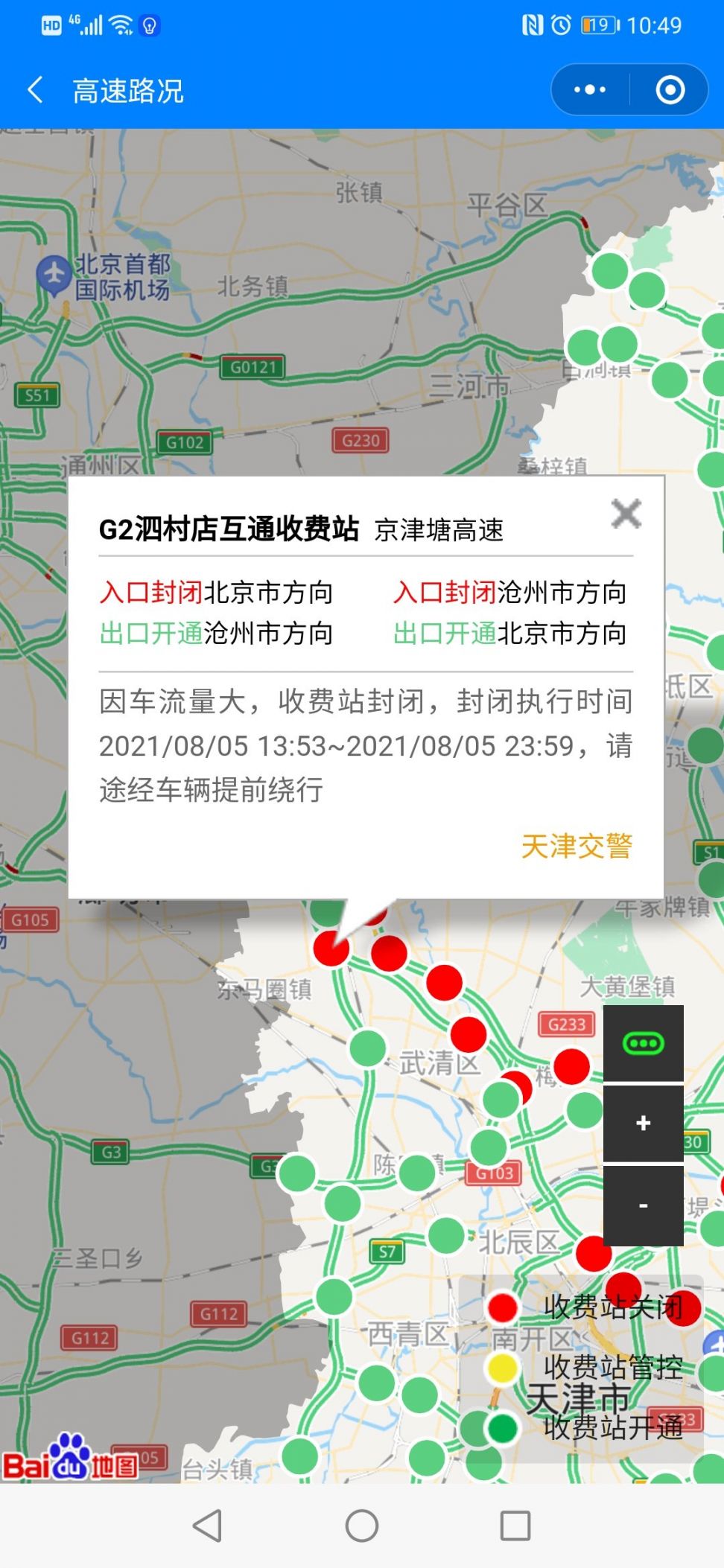Image resolution: width=724 pixels, height=1568 pixels.
Task: Tap the circled target capture button top right
Action: pyautogui.click(x=669, y=89)
